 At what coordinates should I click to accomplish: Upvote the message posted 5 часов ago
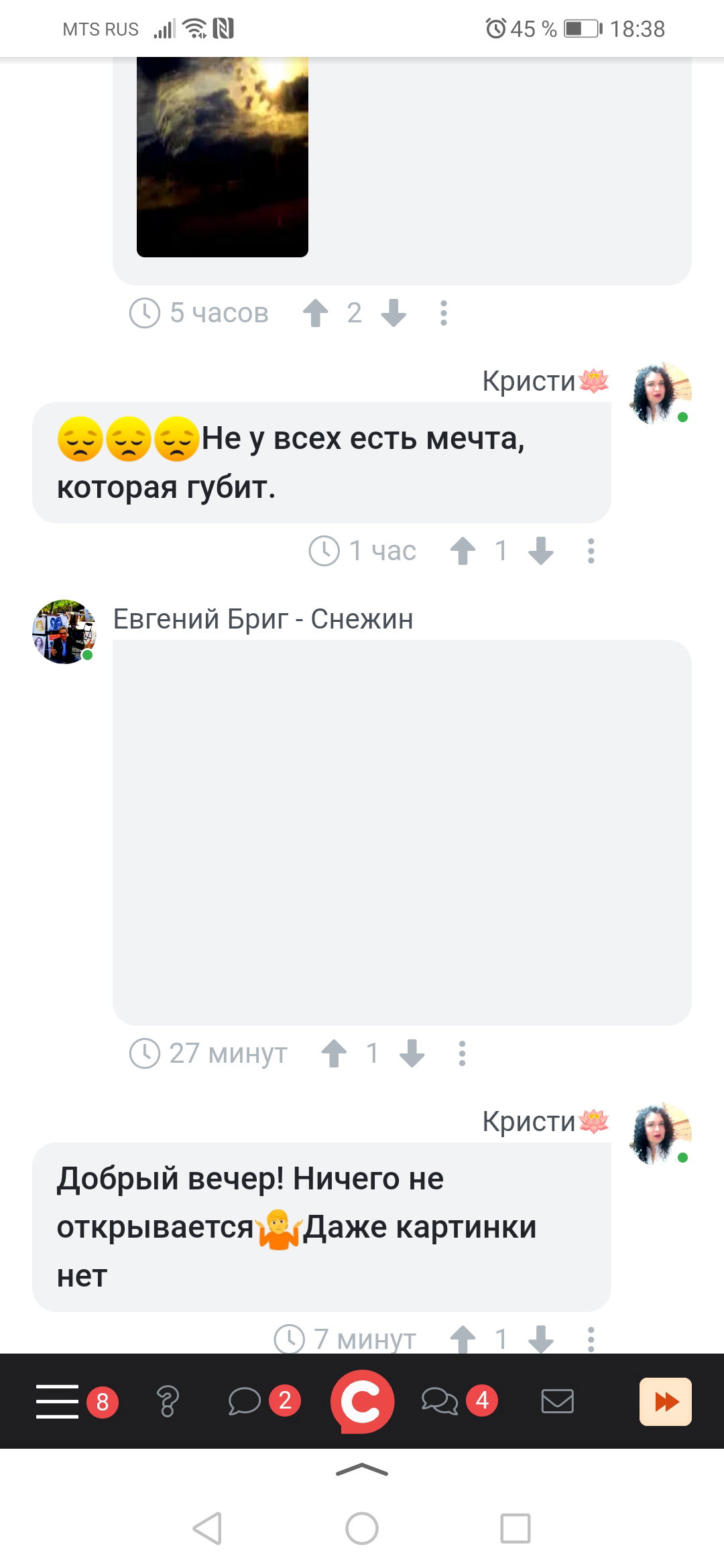coord(316,313)
